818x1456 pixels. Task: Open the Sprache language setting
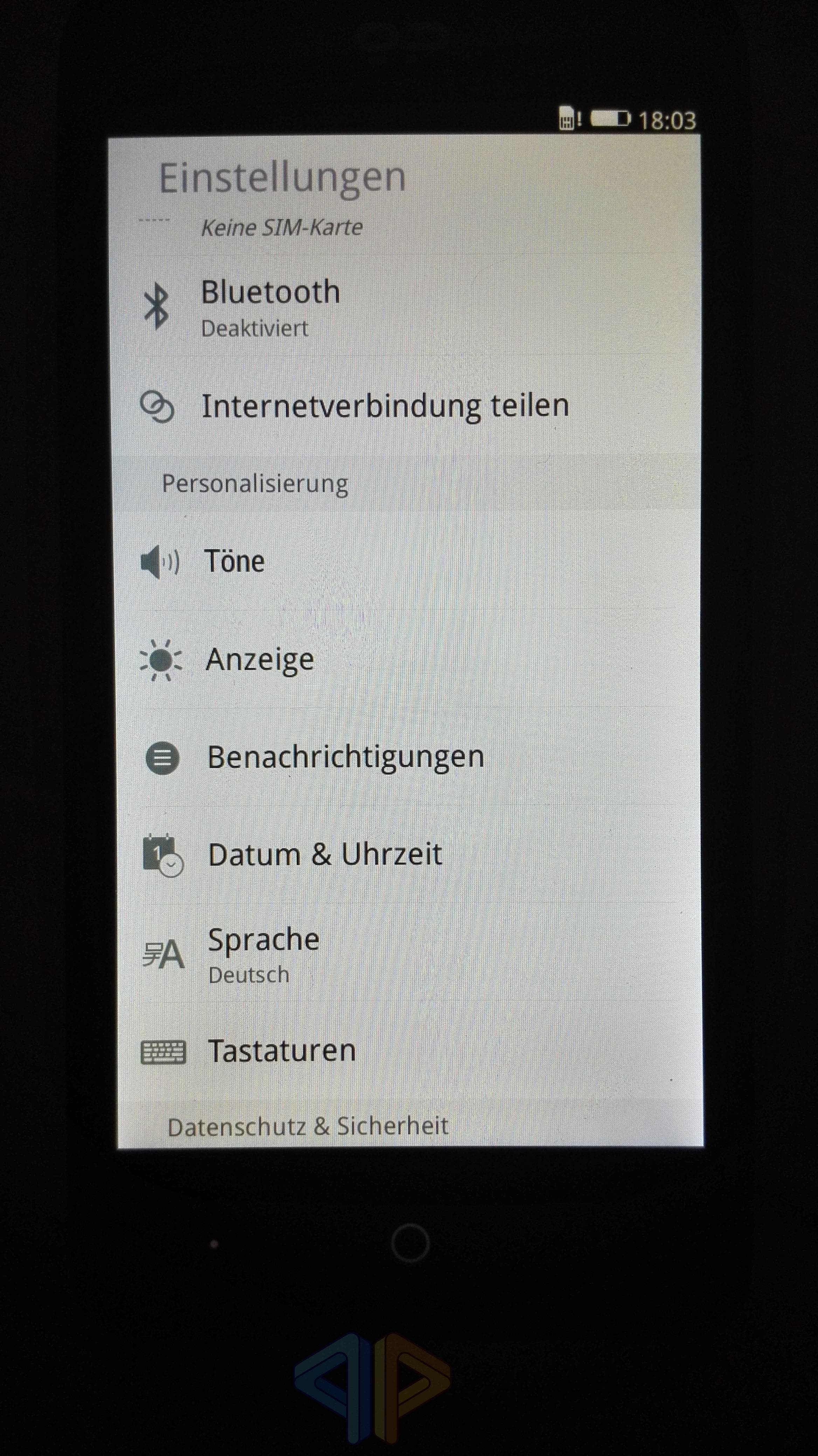point(409,954)
